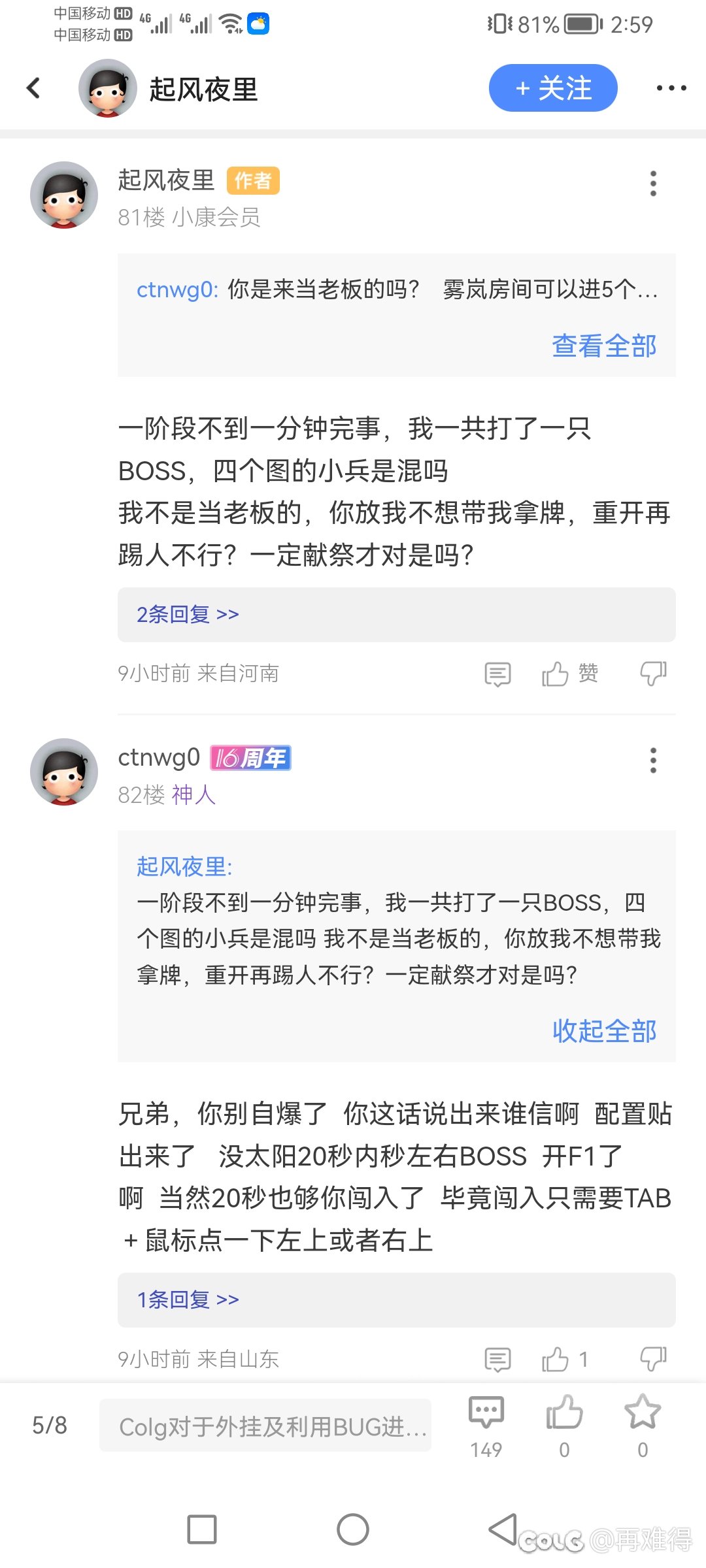Reply to the 81楼 post via comment icon
Viewport: 706px width, 1568px height.
point(497,674)
